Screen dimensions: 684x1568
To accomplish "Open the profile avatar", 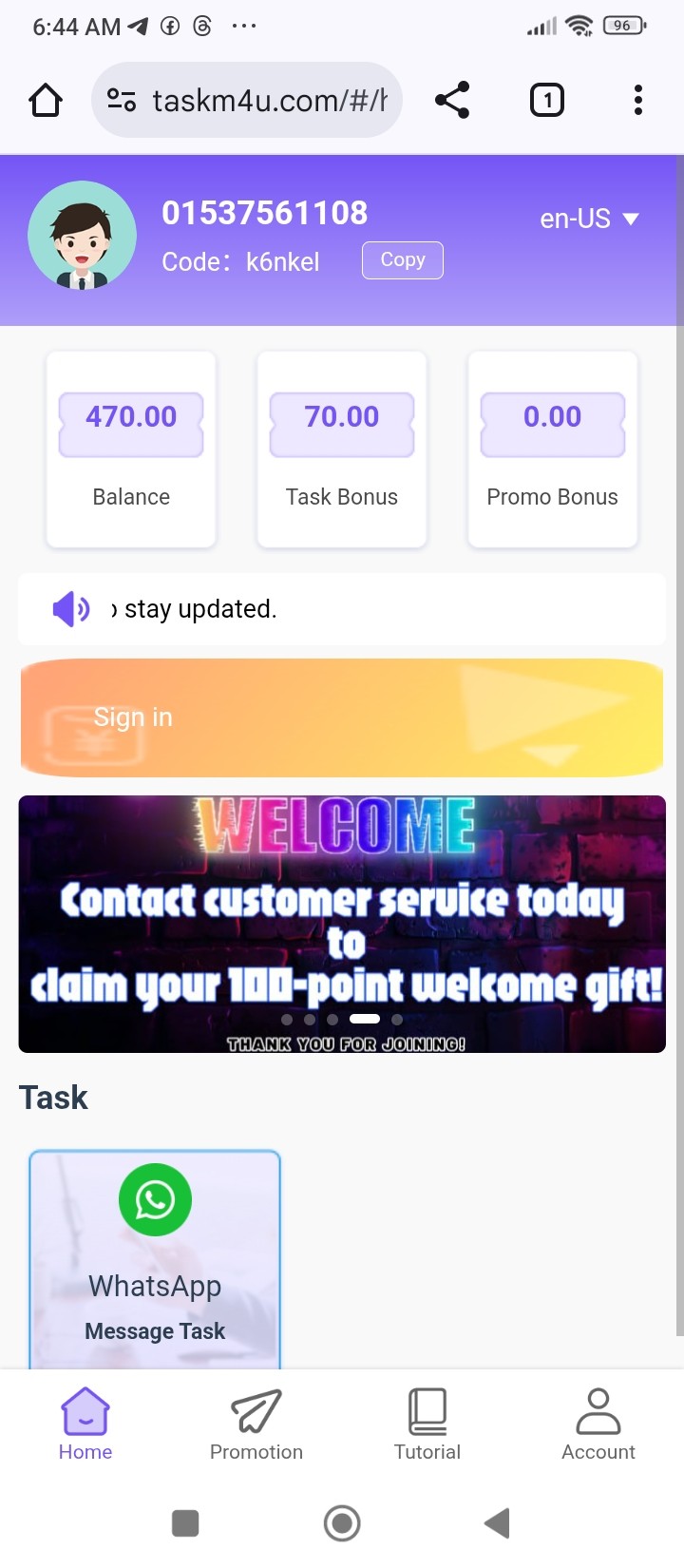I will pos(83,235).
